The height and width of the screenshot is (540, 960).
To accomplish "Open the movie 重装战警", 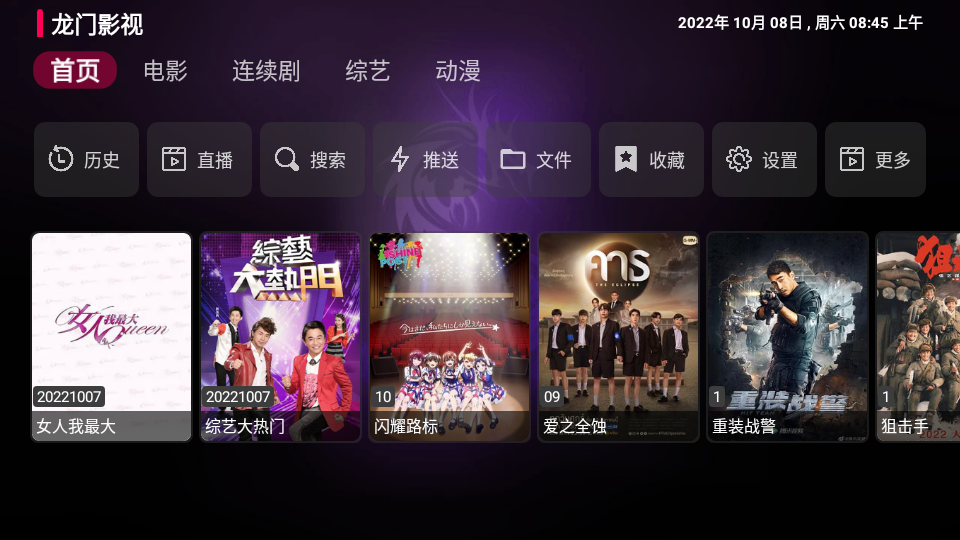I will pyautogui.click(x=787, y=337).
